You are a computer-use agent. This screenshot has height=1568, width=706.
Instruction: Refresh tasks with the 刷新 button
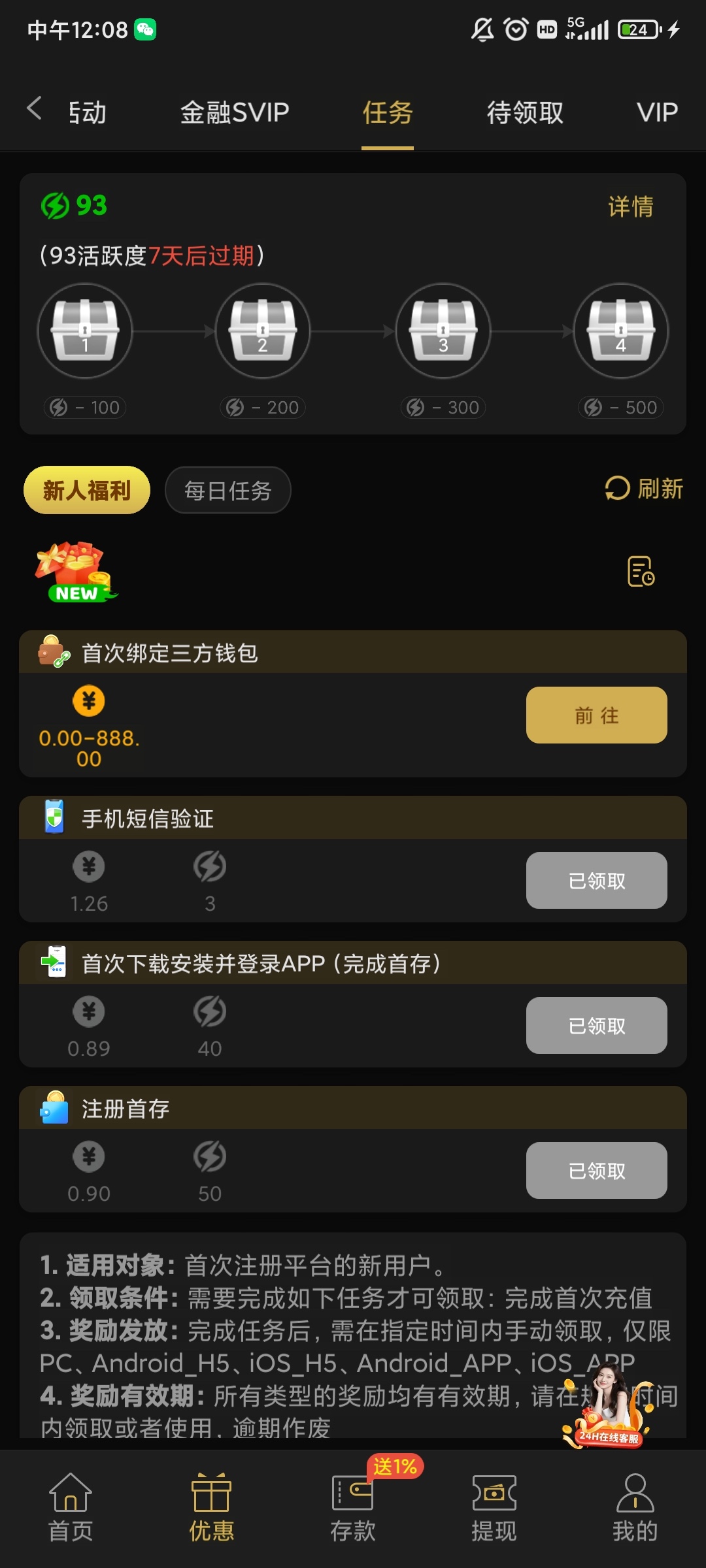(644, 489)
